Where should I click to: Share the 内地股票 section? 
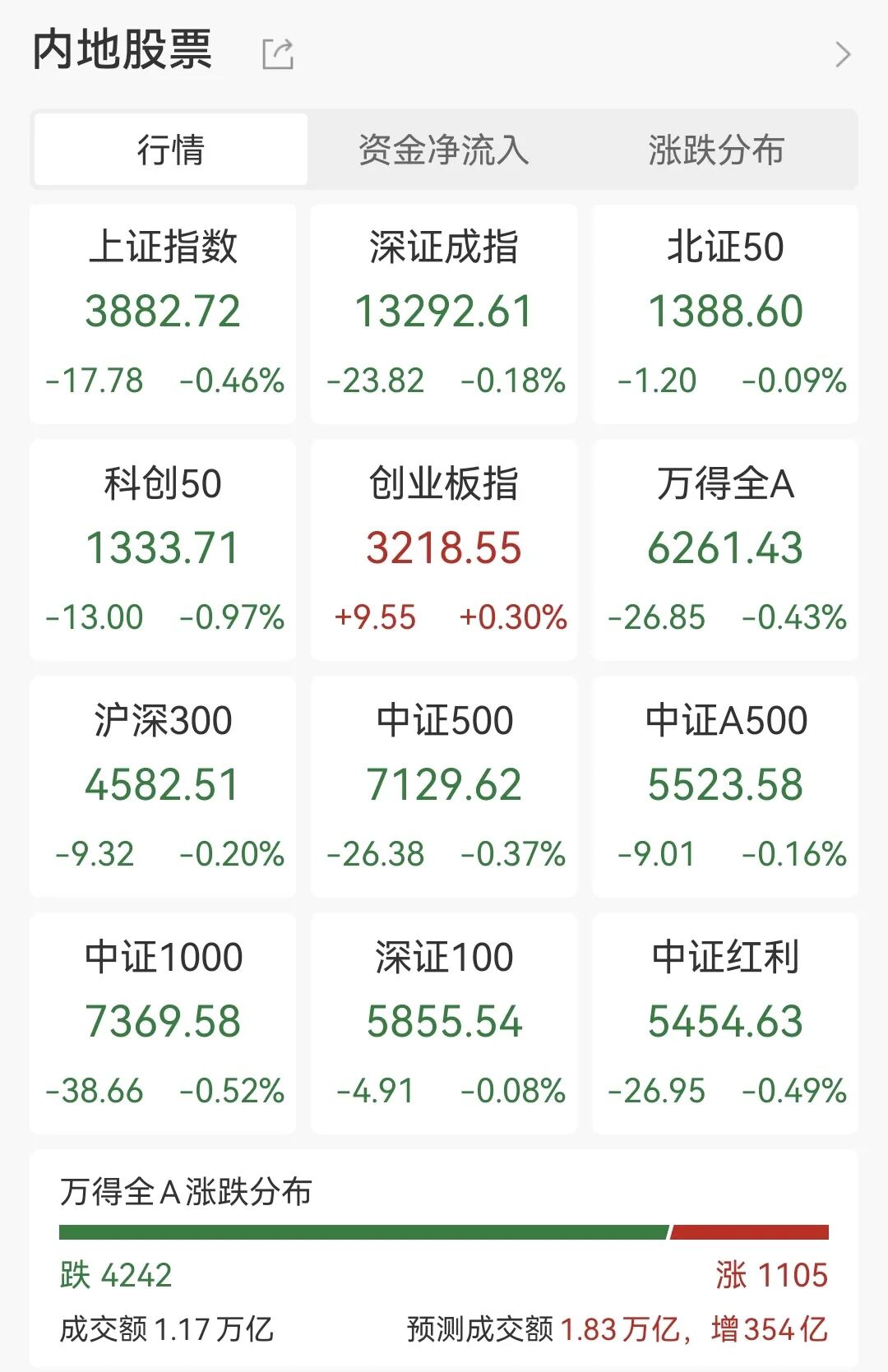(x=277, y=54)
